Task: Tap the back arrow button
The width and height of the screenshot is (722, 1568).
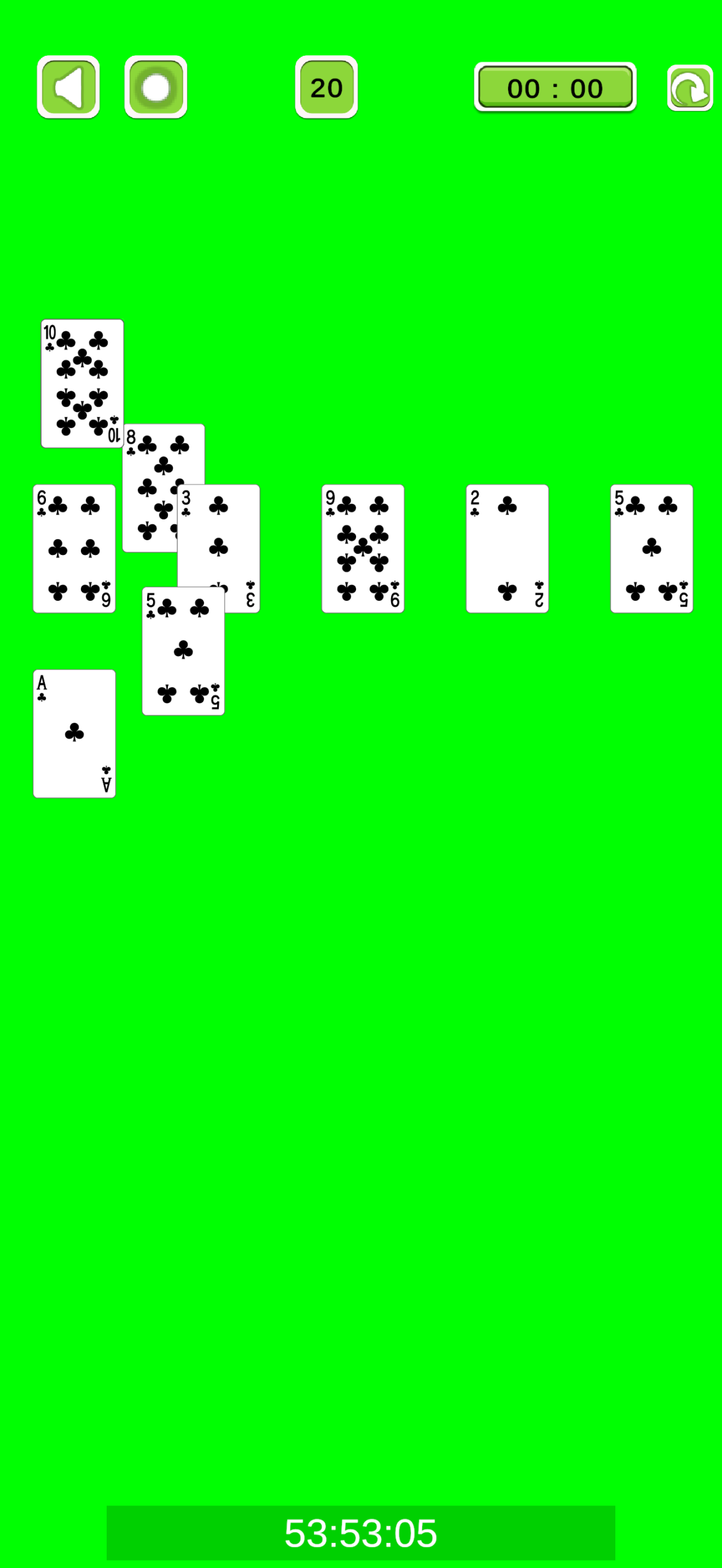Action: click(68, 87)
